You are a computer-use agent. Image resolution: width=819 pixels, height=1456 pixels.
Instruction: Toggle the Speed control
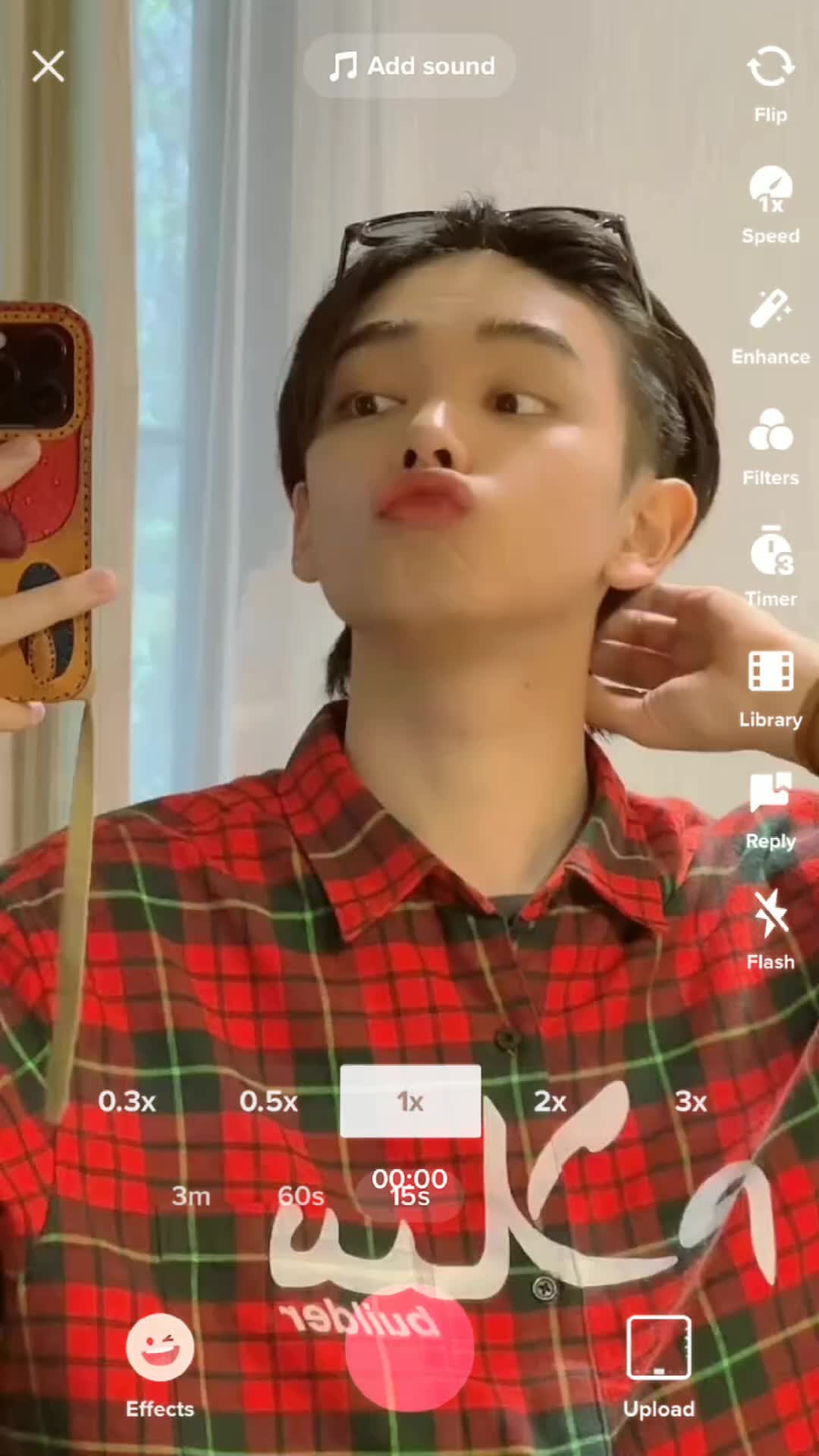770,205
